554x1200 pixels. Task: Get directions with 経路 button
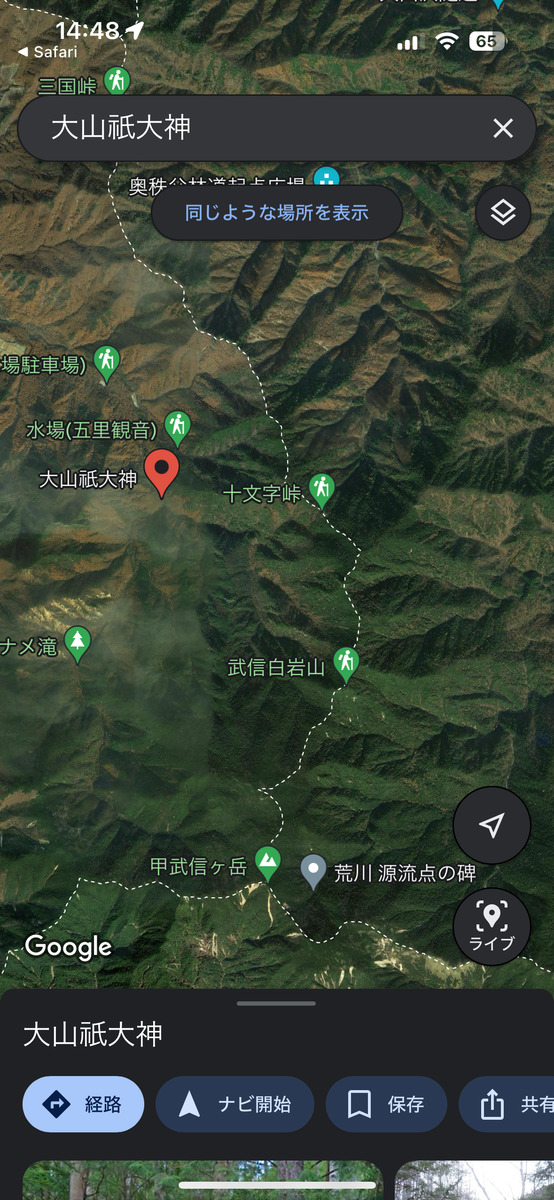(83, 1104)
